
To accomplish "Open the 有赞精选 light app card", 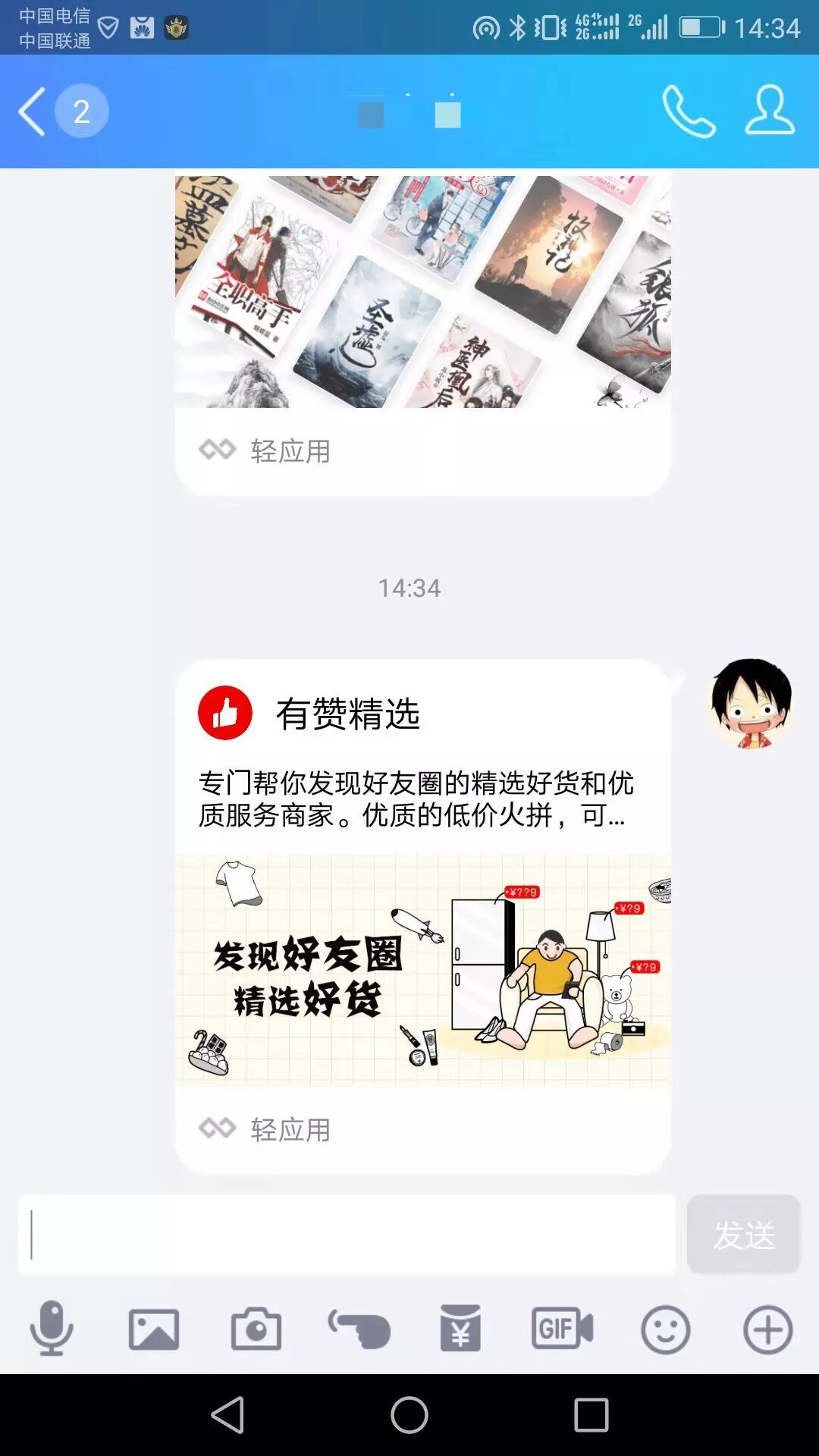I will click(422, 910).
